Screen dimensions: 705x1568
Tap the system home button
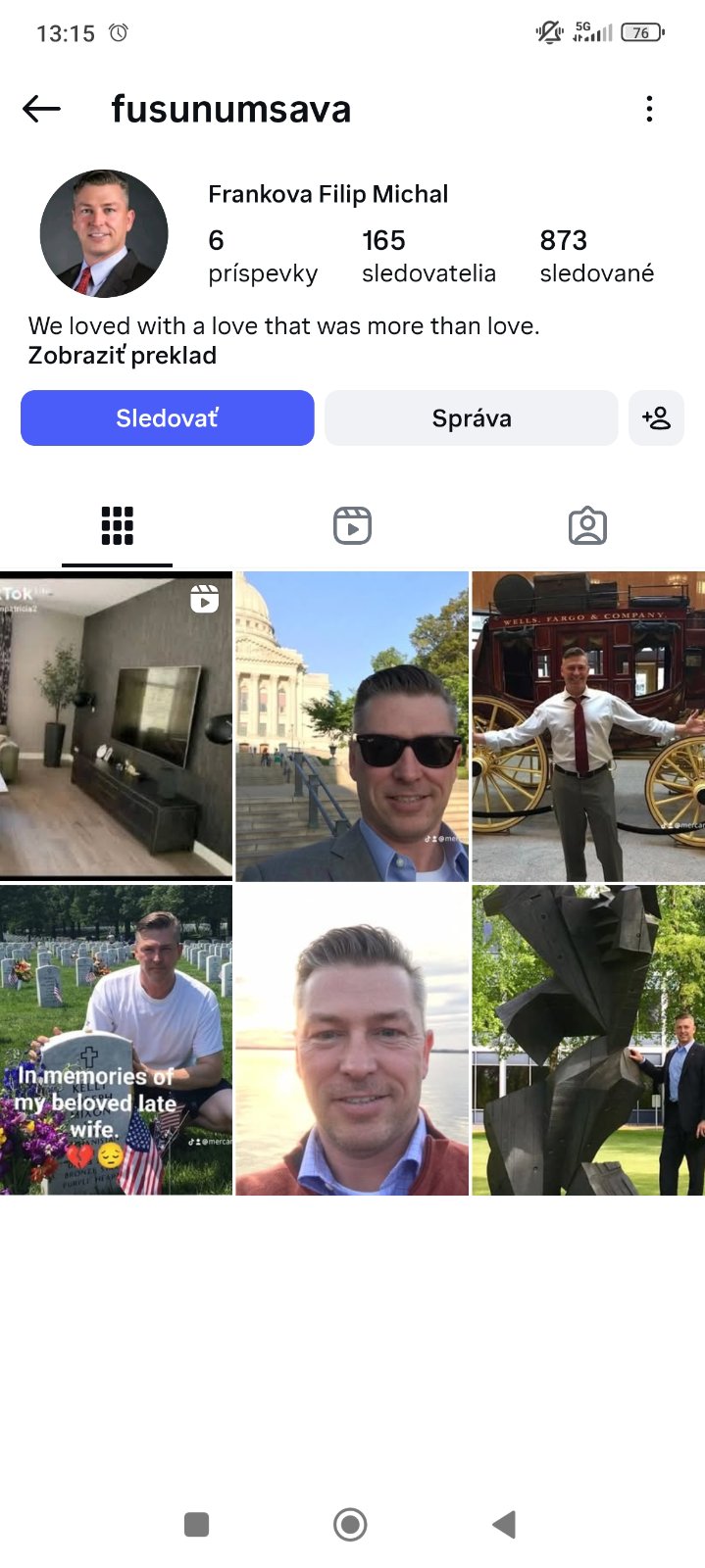tap(350, 1524)
